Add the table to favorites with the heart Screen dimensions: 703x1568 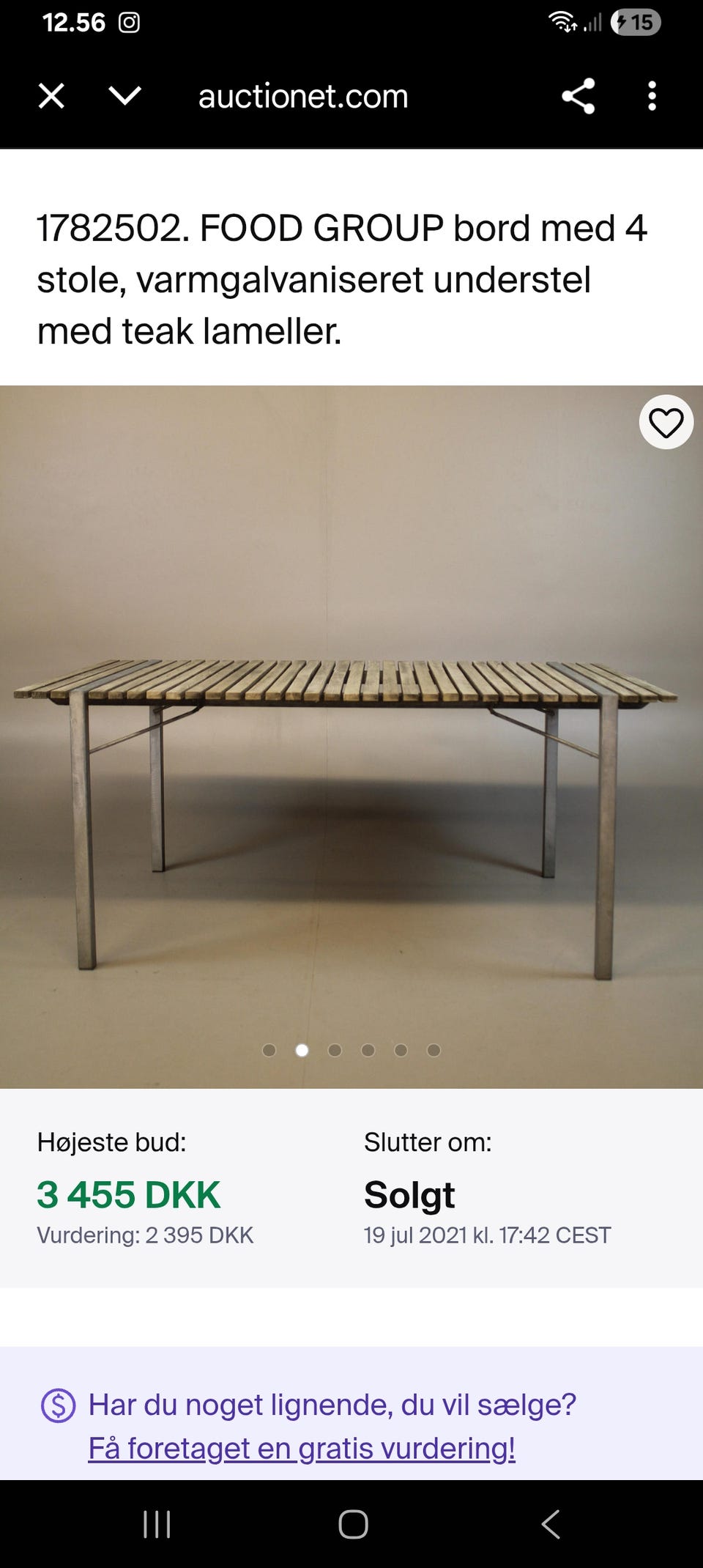coord(666,423)
